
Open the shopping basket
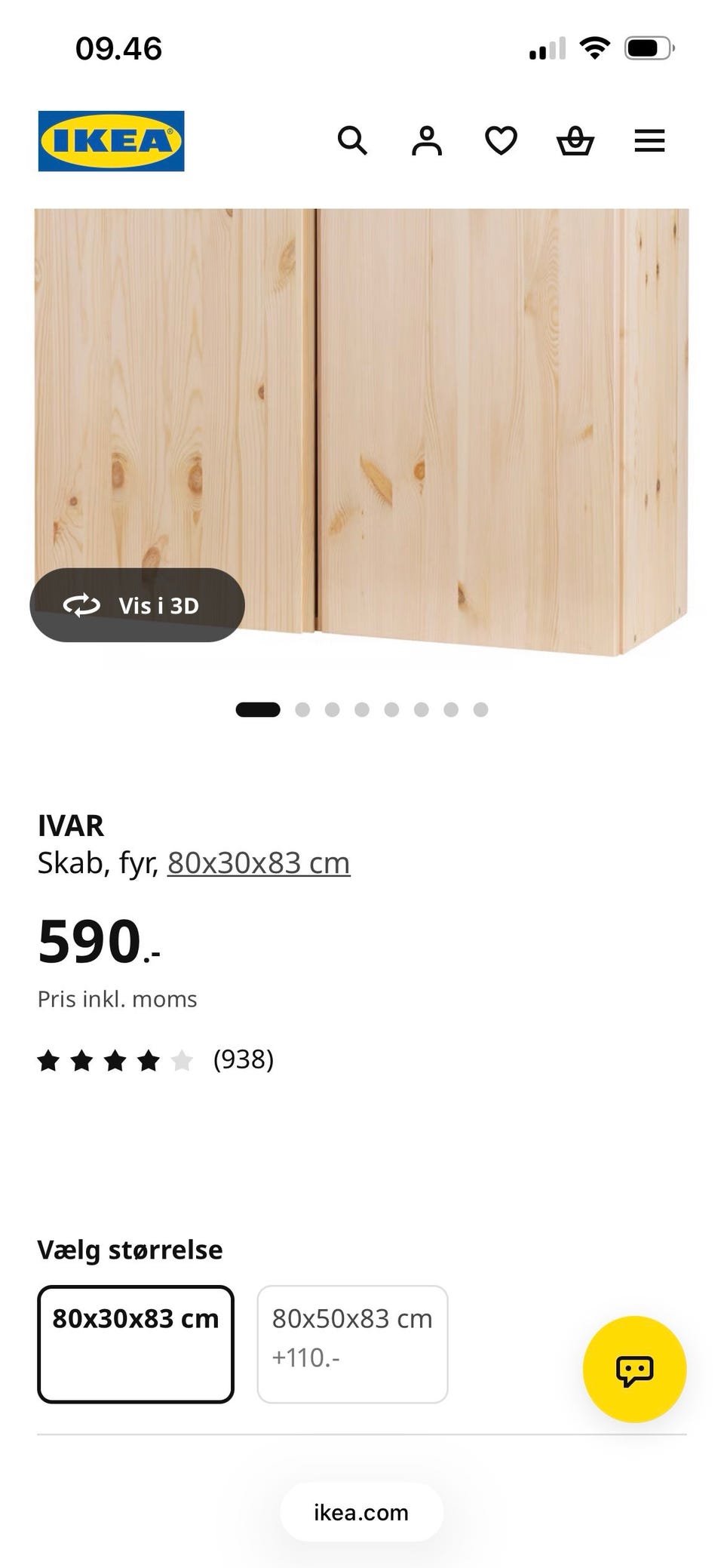coord(575,141)
